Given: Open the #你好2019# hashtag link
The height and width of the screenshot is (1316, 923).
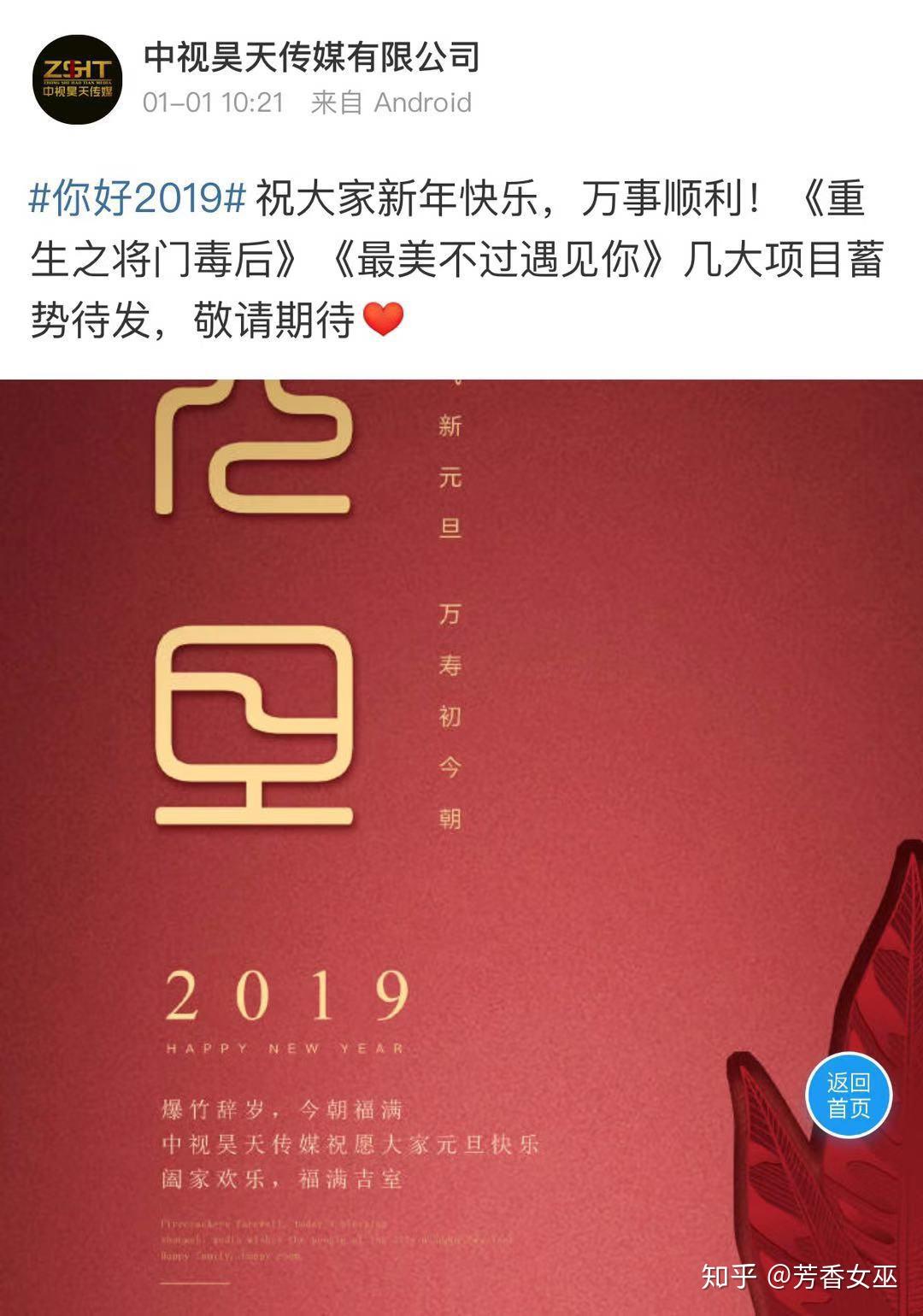Looking at the screenshot, I should [138, 198].
